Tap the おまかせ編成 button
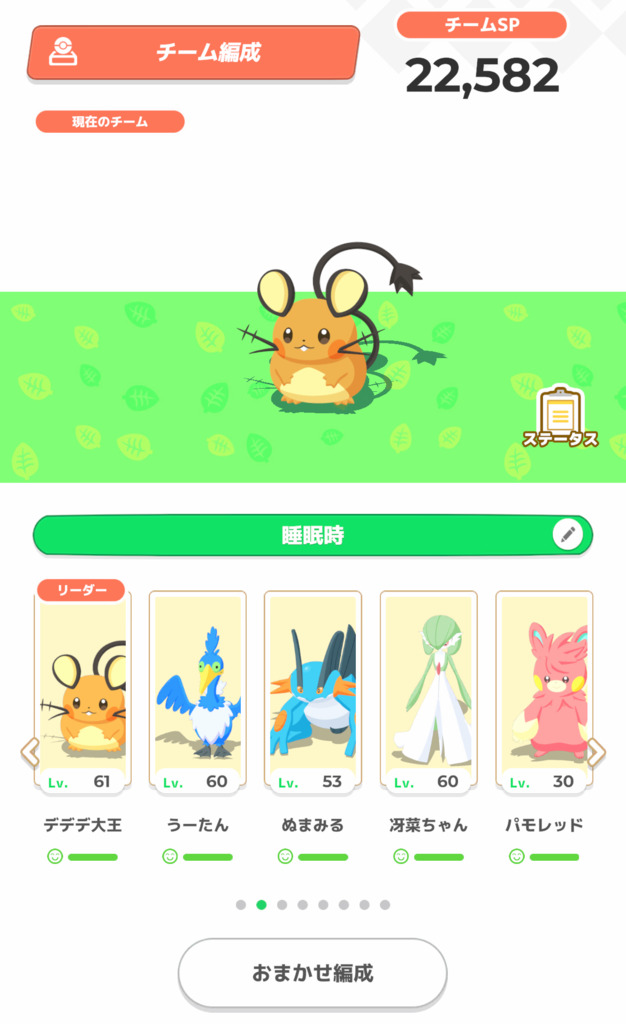Screen dimensions: 626x1024 (313, 973)
